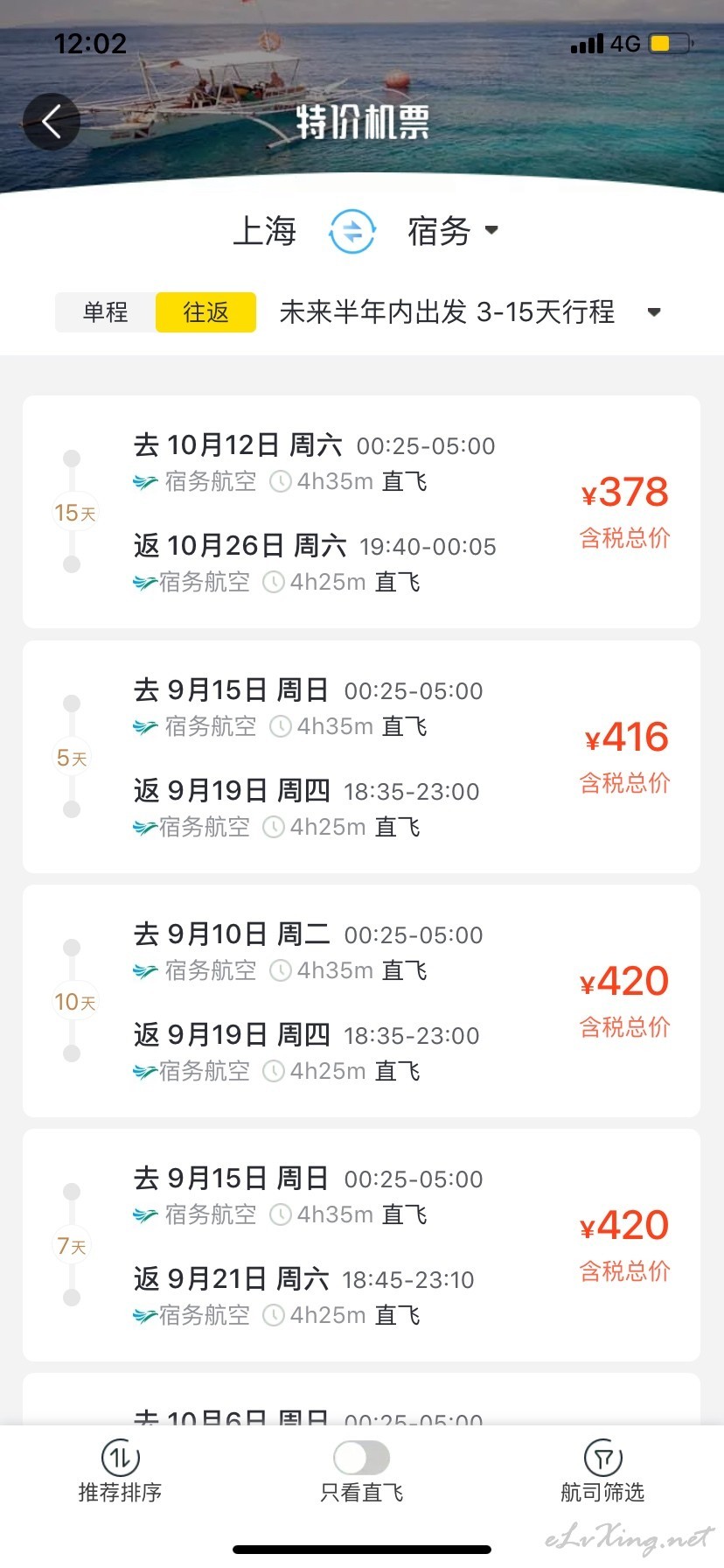
Task: Enable the 只看直飞 direct-only switch
Action: pos(361,1458)
